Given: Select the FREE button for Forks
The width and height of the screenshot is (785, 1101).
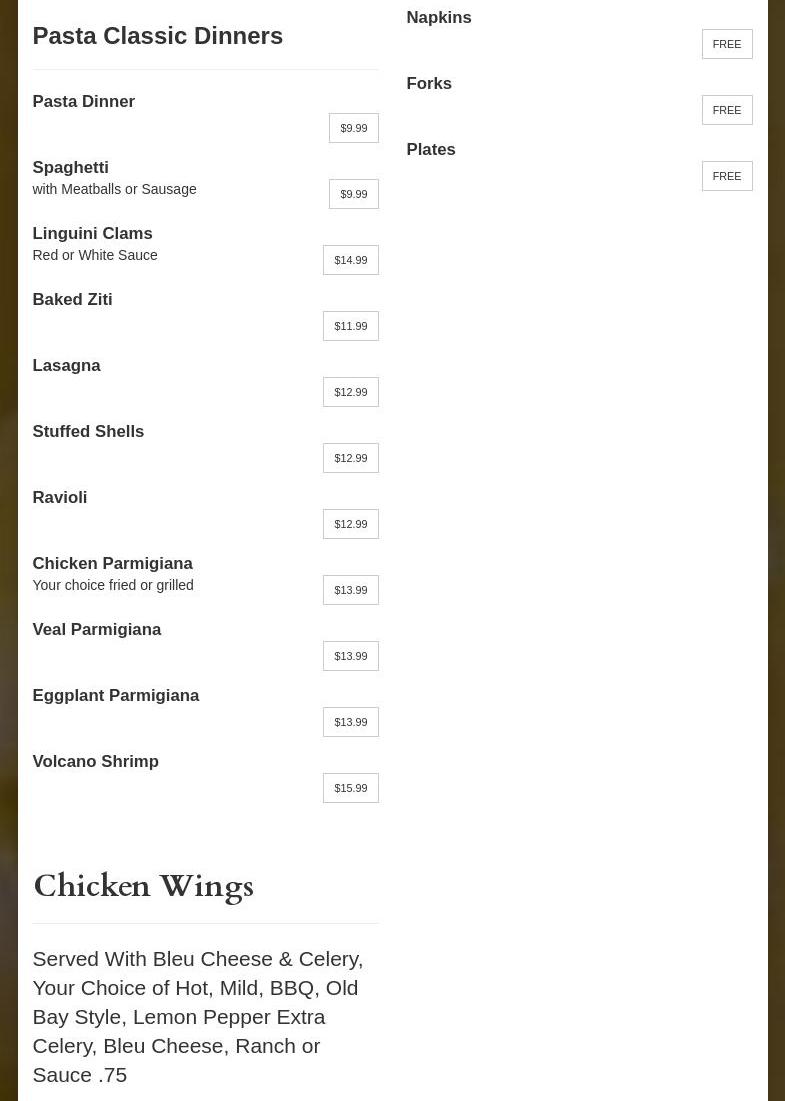Looking at the screenshot, I should (x=726, y=110).
